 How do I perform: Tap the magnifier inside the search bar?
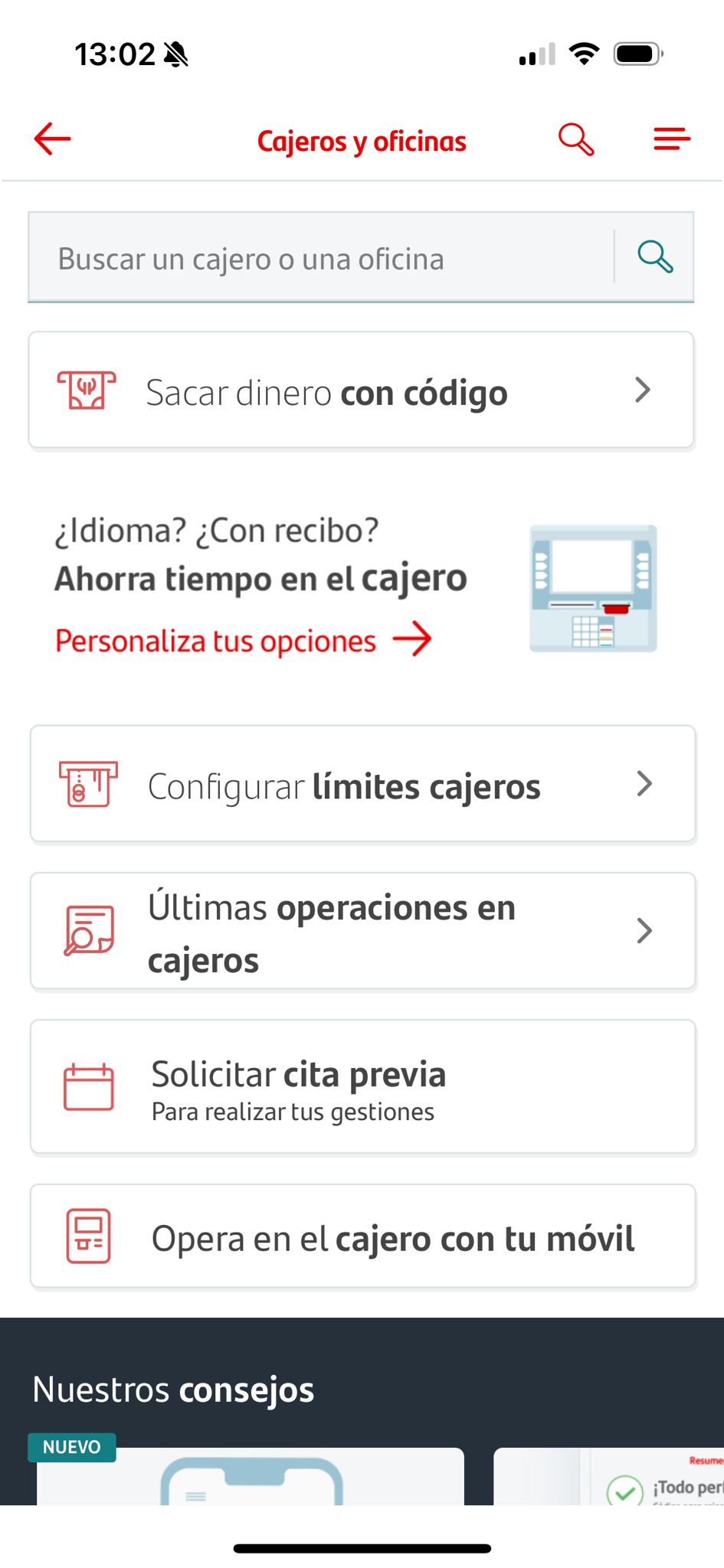click(x=654, y=256)
